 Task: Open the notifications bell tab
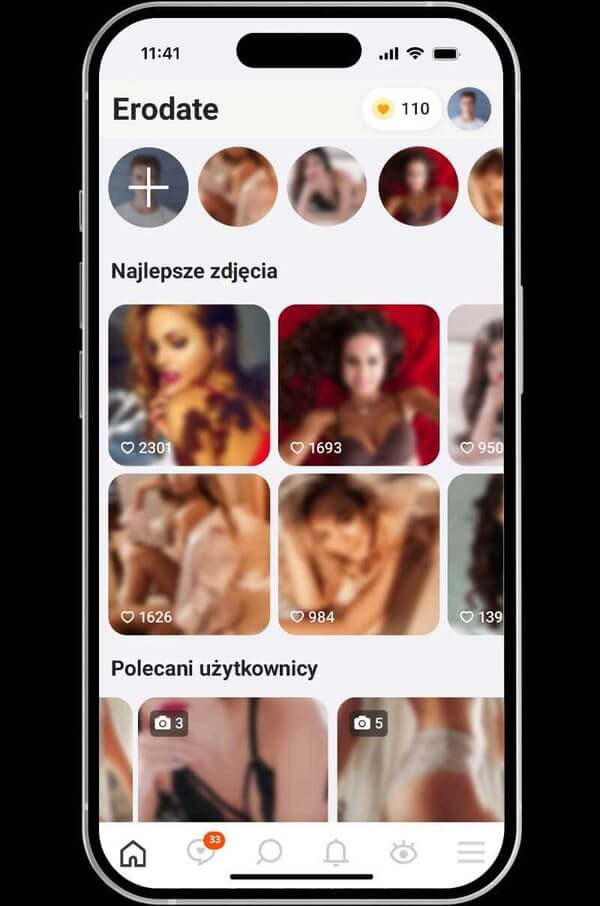tap(336, 853)
